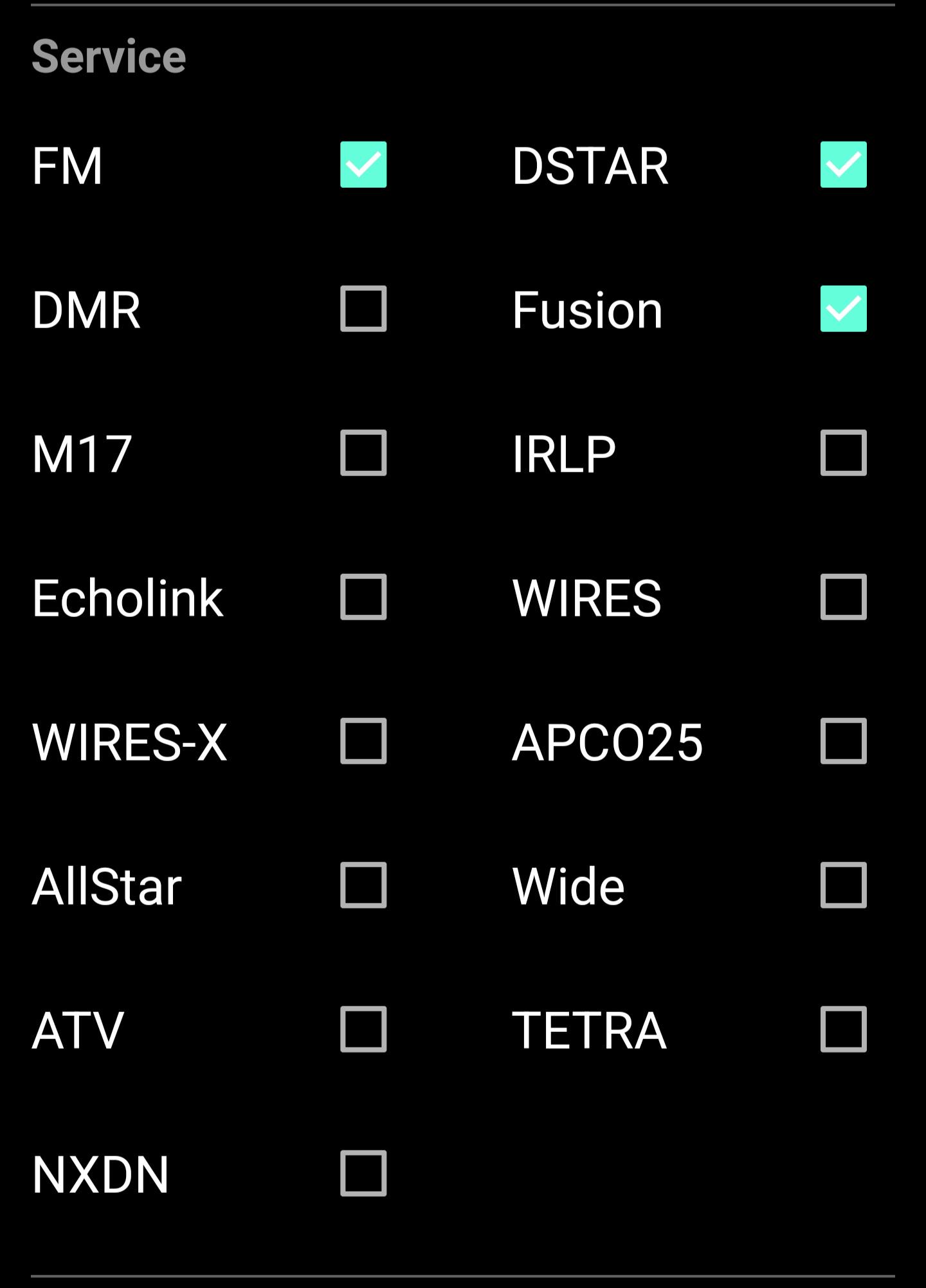Screen dimensions: 926x1288
Task: Select AllStar in the service list
Action: click(363, 885)
